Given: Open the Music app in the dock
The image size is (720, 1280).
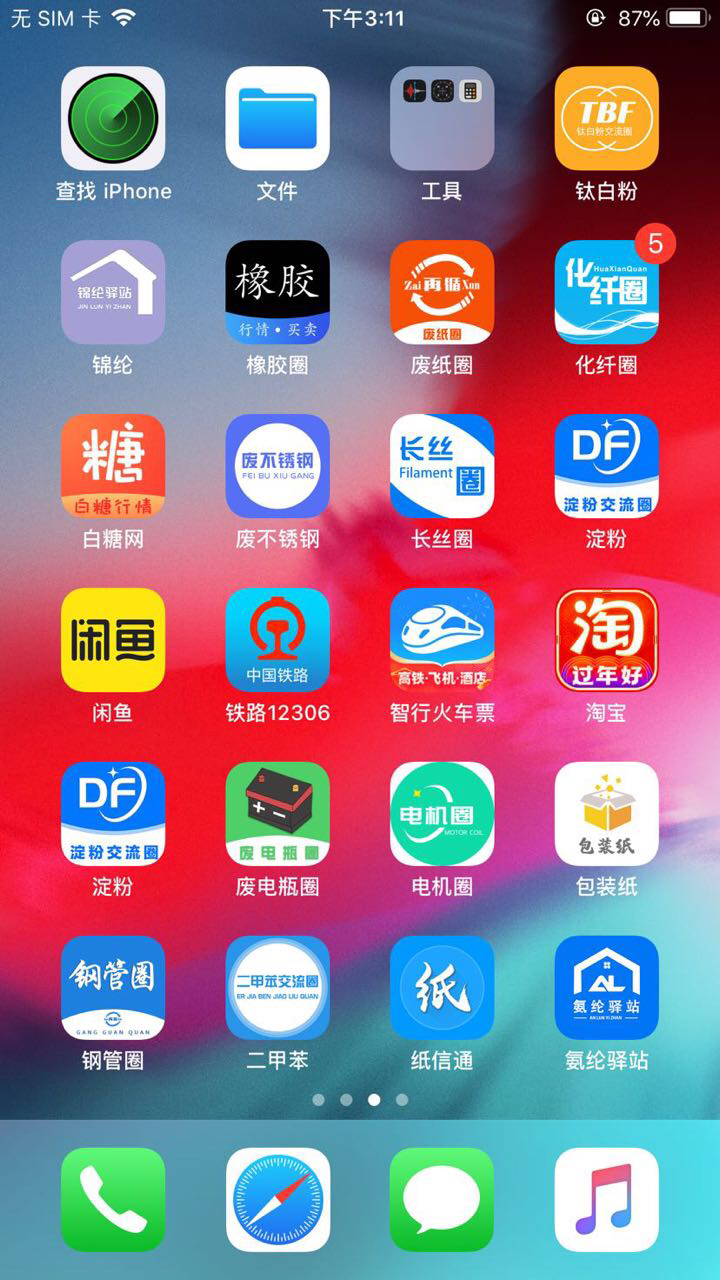Looking at the screenshot, I should (x=606, y=1199).
